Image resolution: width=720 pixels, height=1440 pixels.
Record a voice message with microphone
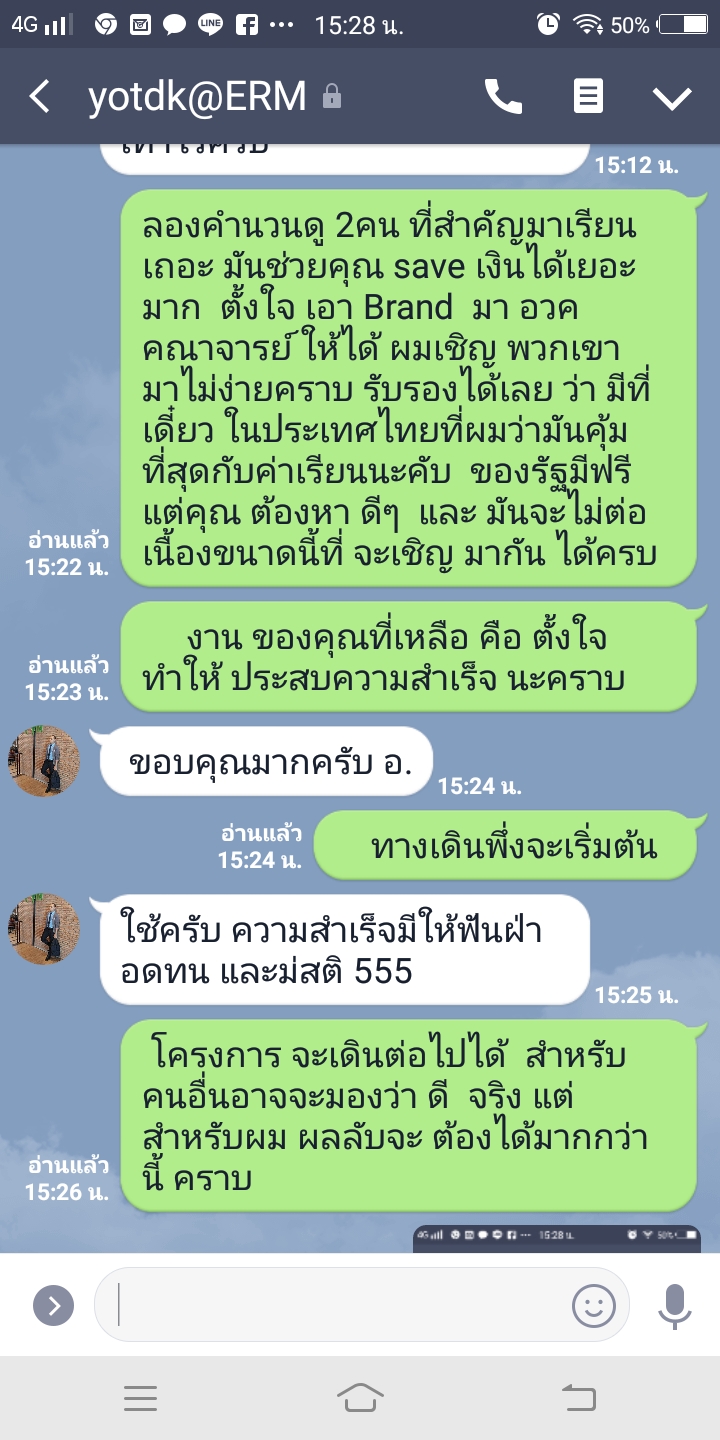(x=675, y=1305)
